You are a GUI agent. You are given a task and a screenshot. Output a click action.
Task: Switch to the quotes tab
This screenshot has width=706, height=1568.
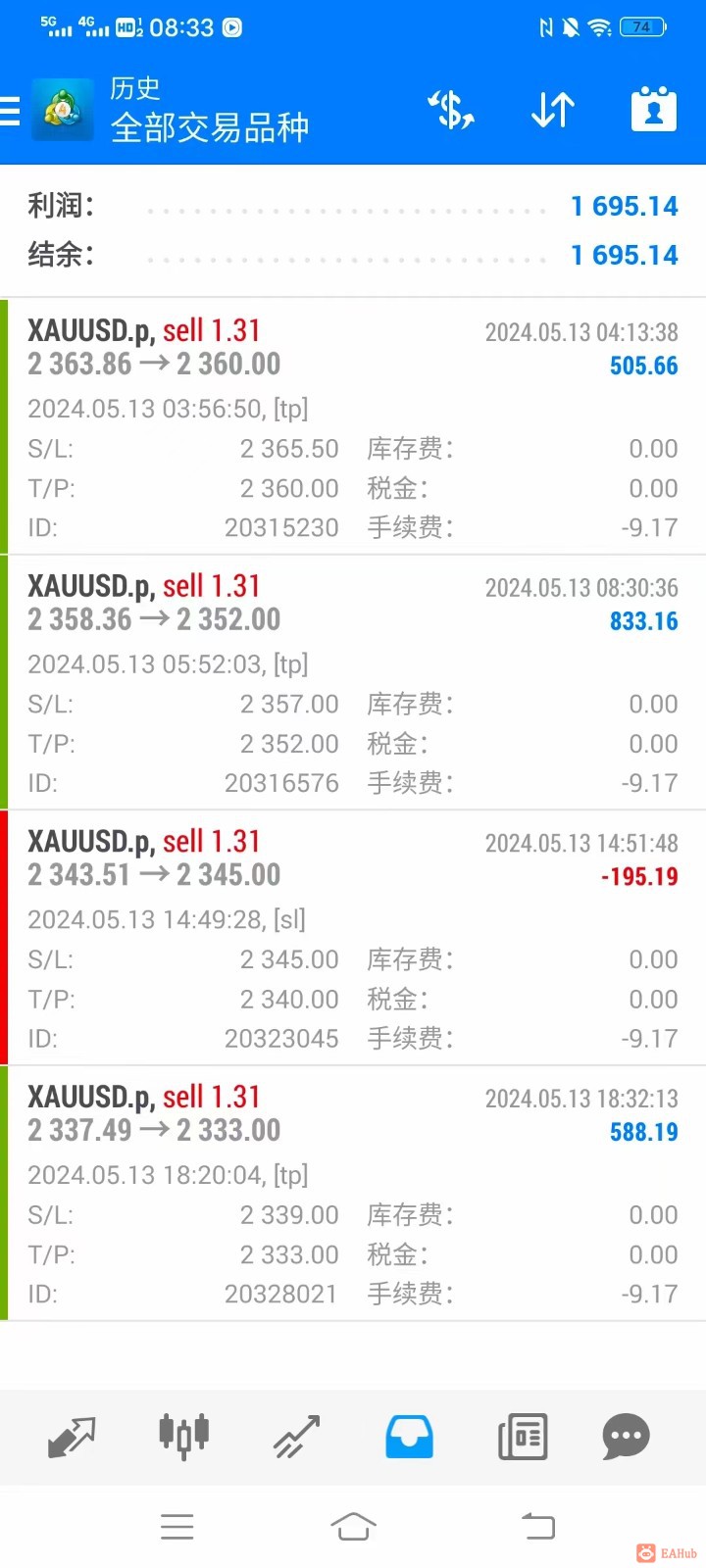pos(72,1437)
